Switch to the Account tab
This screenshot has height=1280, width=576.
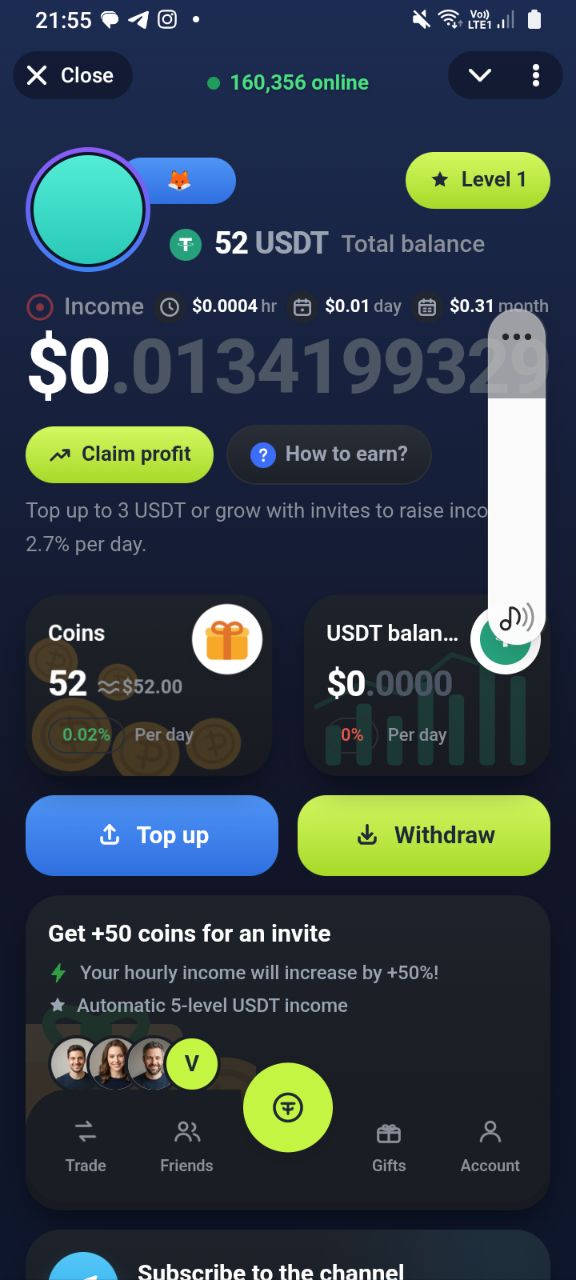[490, 1146]
